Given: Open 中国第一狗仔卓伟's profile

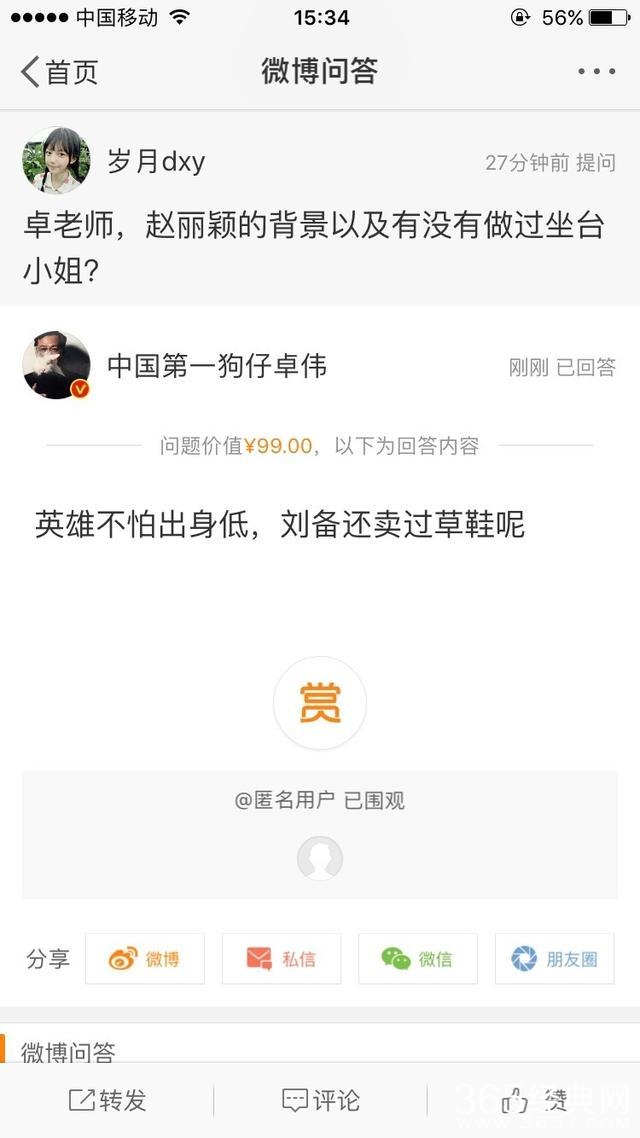Looking at the screenshot, I should point(57,366).
